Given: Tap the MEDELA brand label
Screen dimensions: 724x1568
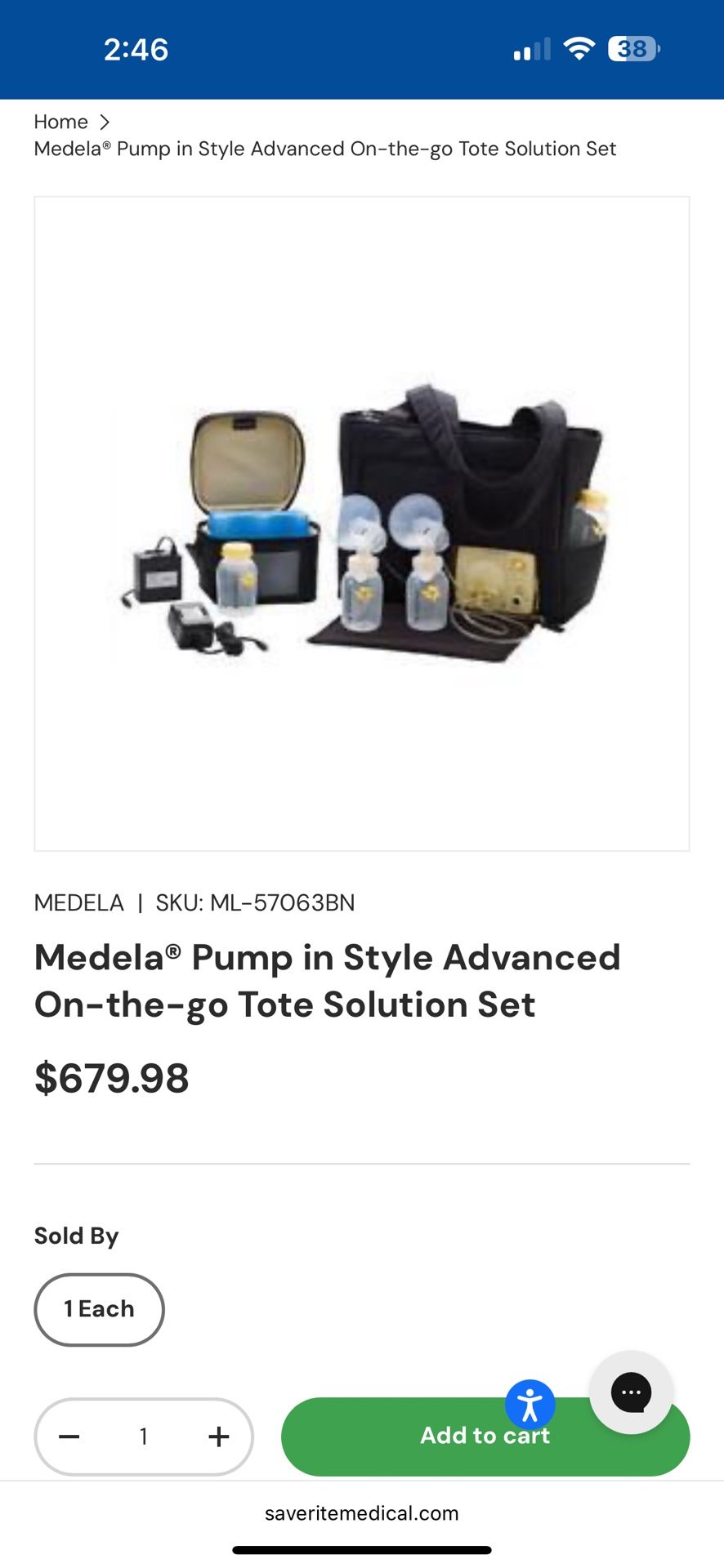Looking at the screenshot, I should coord(78,902).
